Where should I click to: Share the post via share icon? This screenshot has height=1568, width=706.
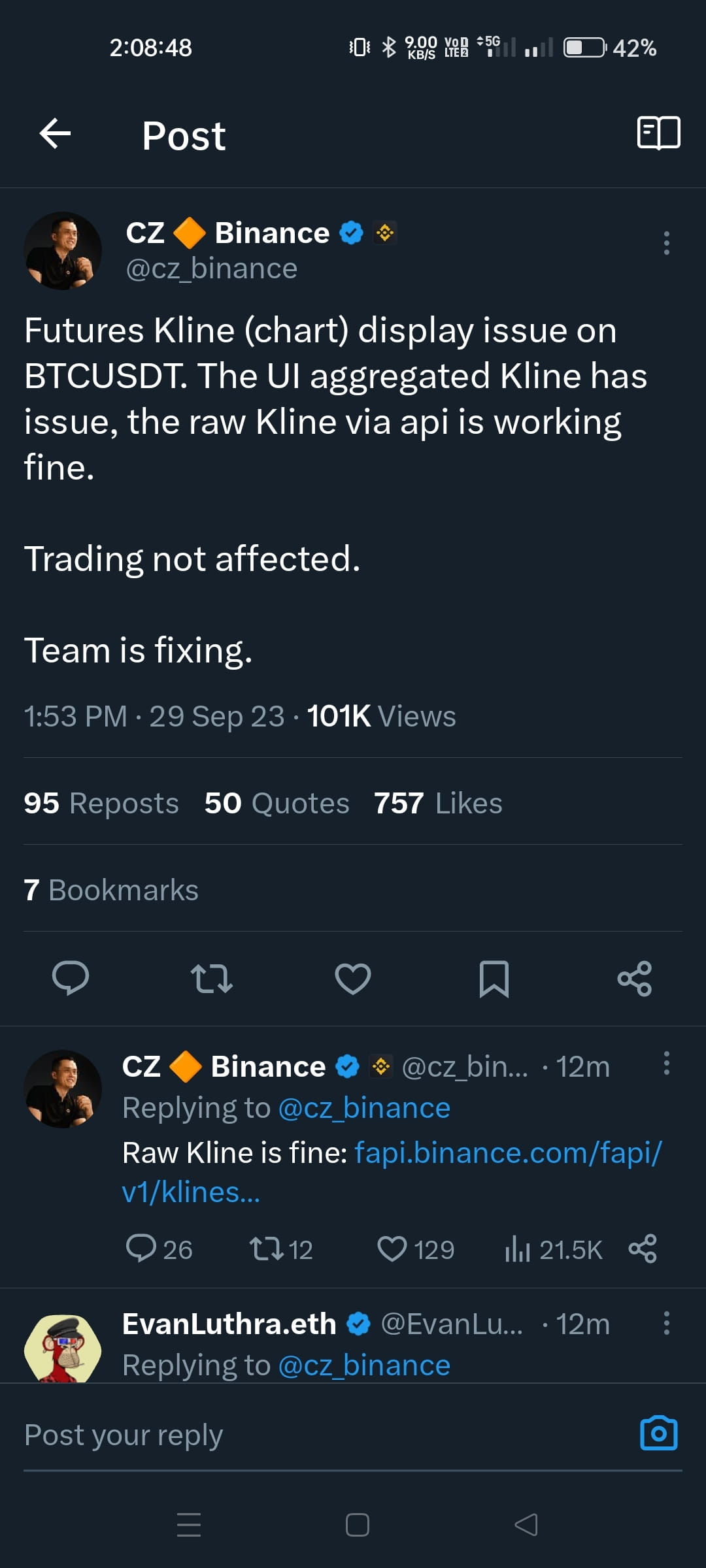pos(633,978)
